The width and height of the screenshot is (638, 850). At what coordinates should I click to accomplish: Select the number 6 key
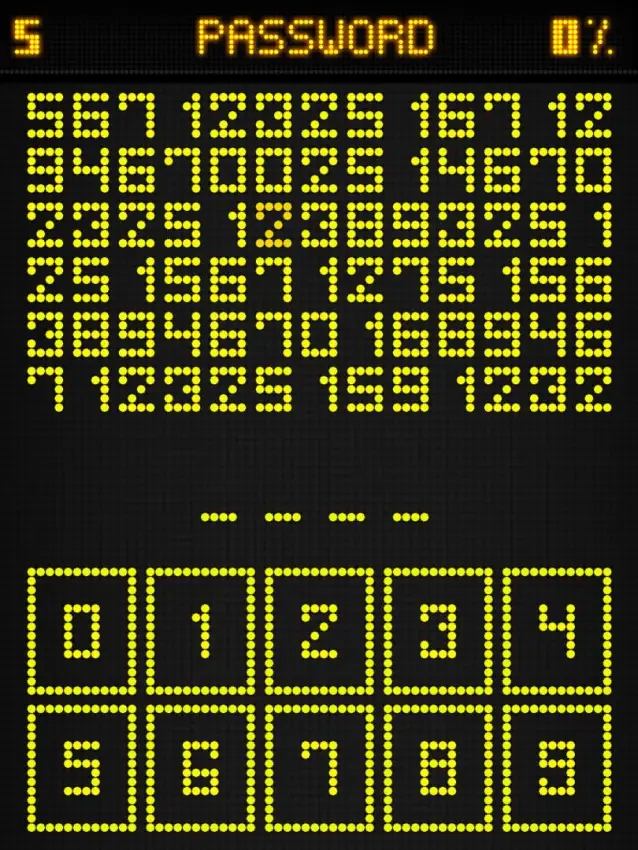pyautogui.click(x=201, y=768)
